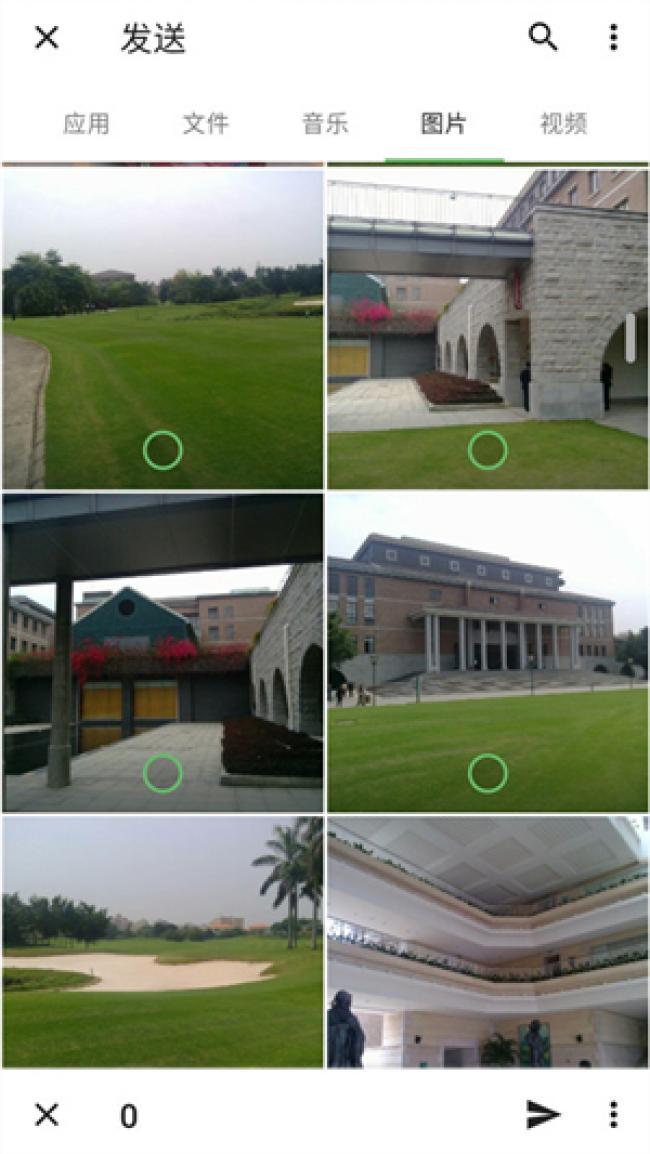Open the bottom bar overflow menu
The image size is (650, 1154).
(613, 1115)
